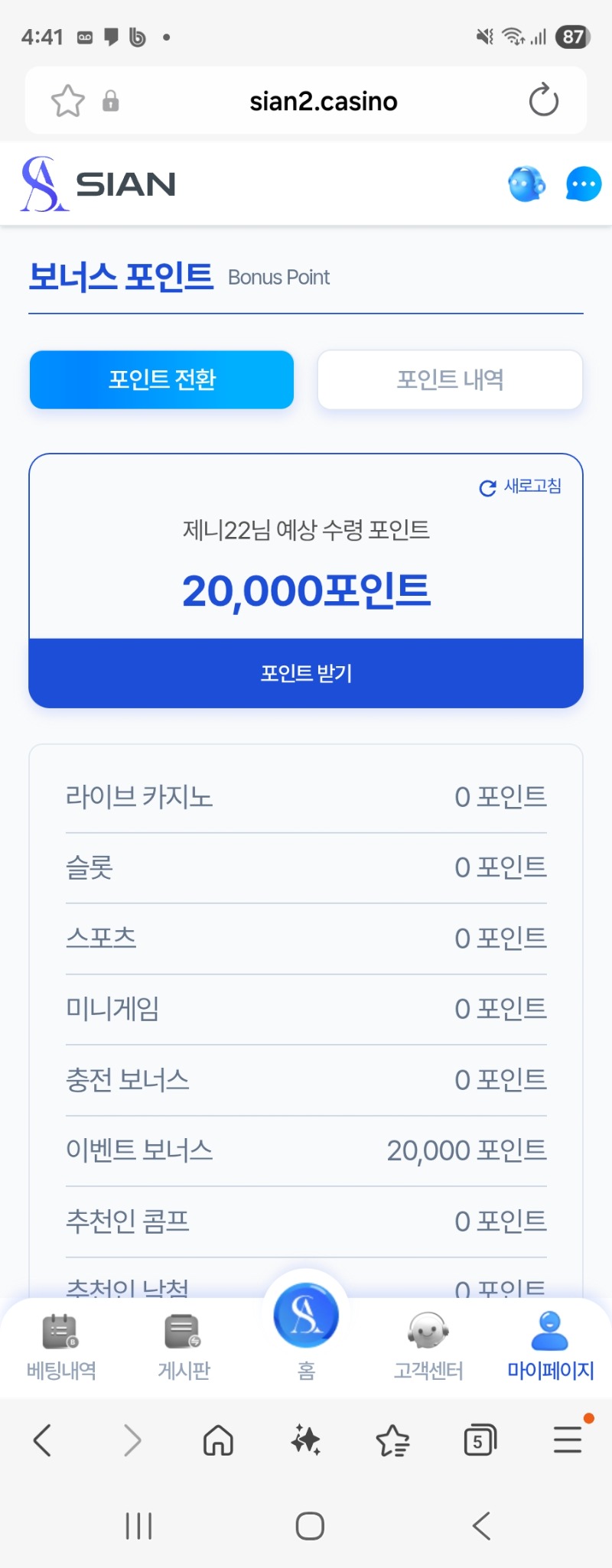Go to 게시판 in bottom navigation

pyautogui.click(x=184, y=1346)
